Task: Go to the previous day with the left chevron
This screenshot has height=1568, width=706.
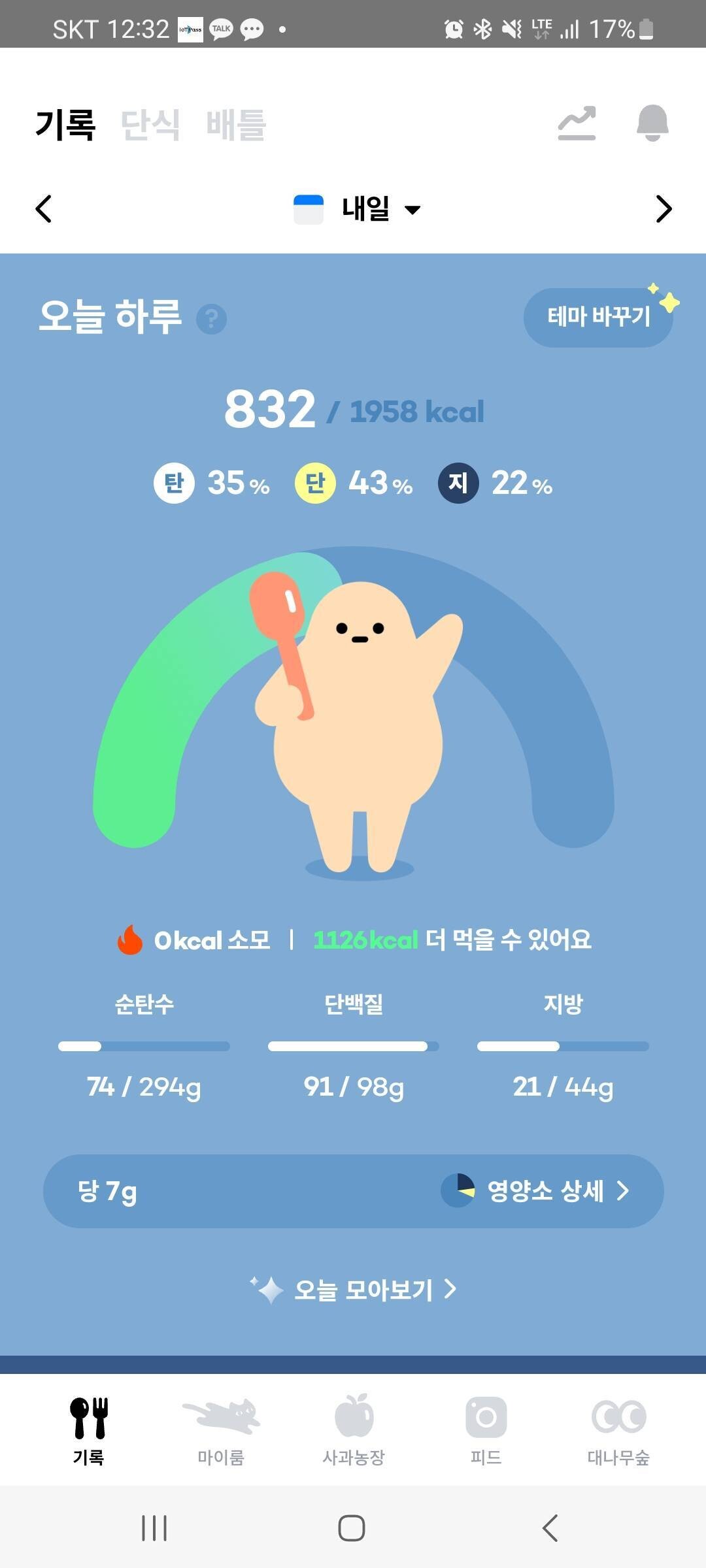Action: point(43,209)
